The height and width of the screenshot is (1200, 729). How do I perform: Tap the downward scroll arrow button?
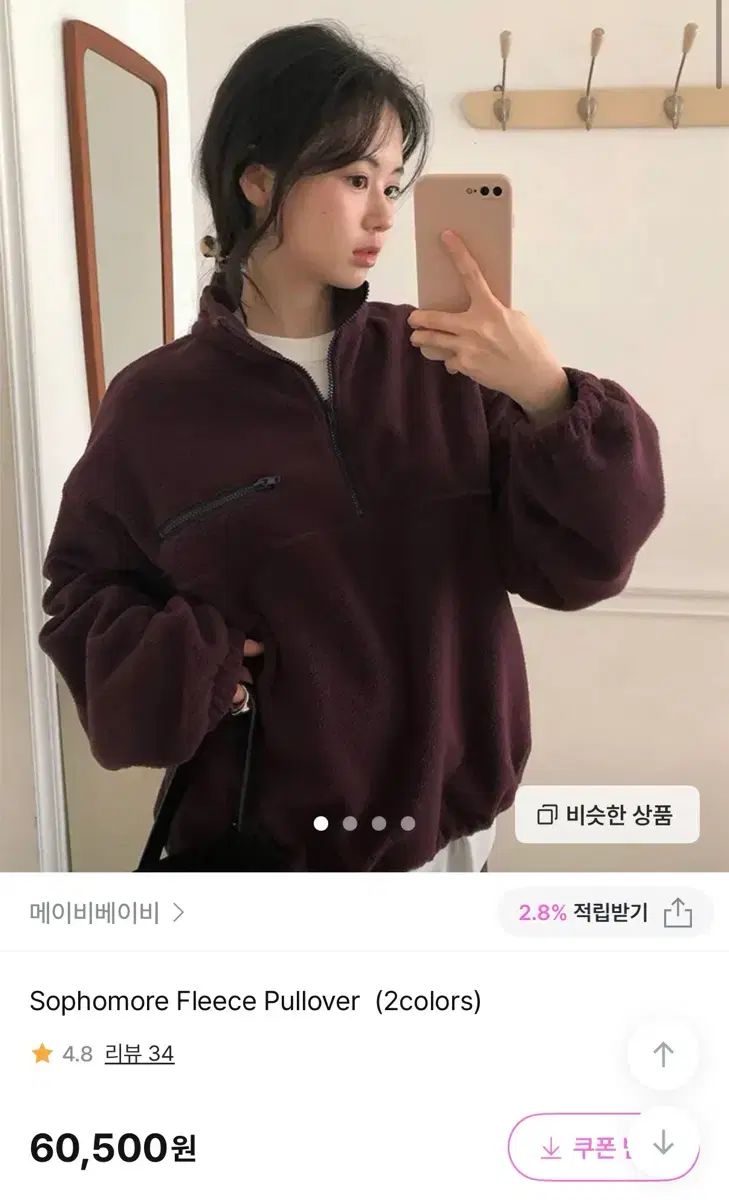[663, 1144]
